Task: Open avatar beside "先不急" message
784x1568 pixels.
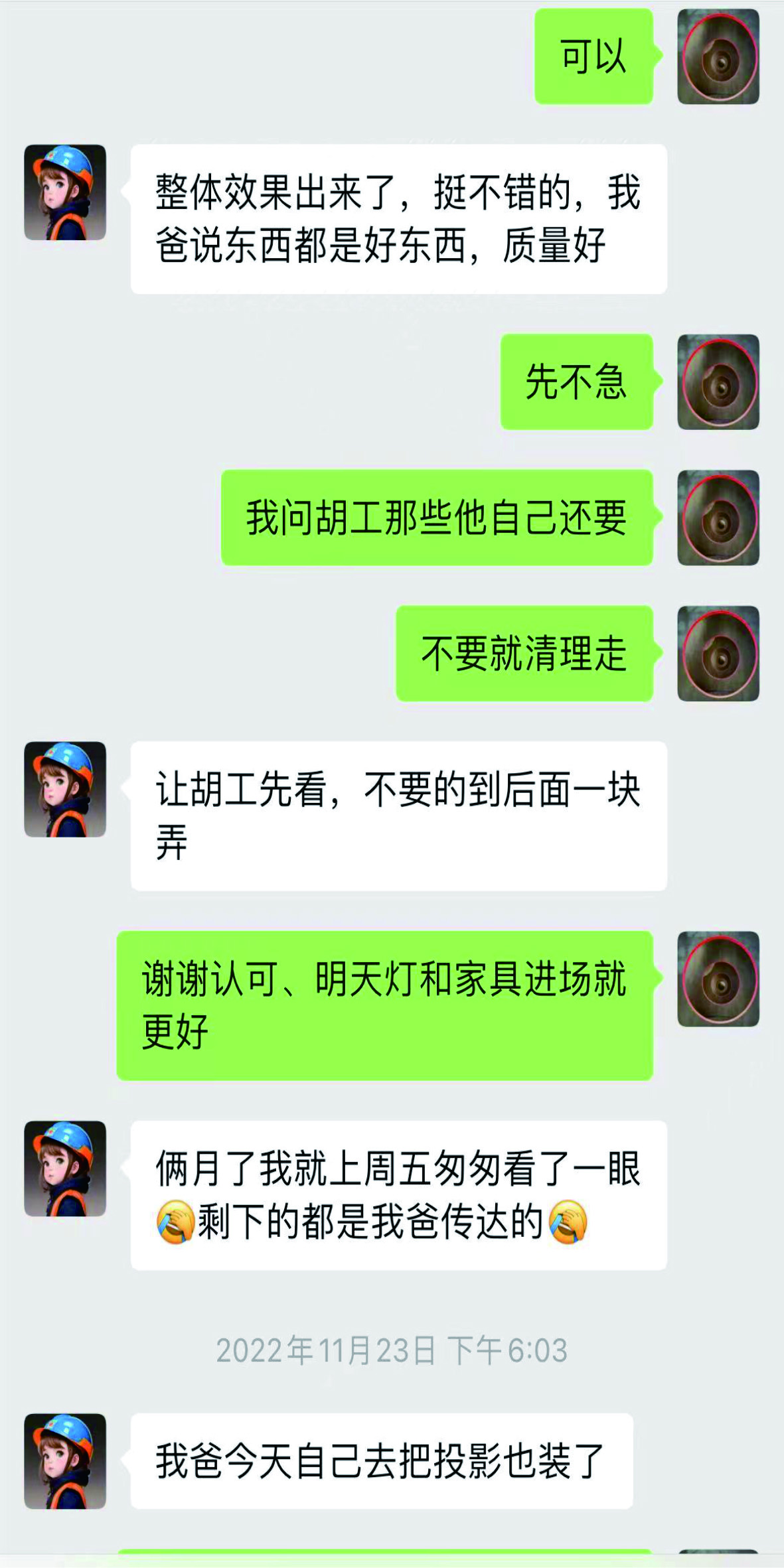Action: pos(718,382)
